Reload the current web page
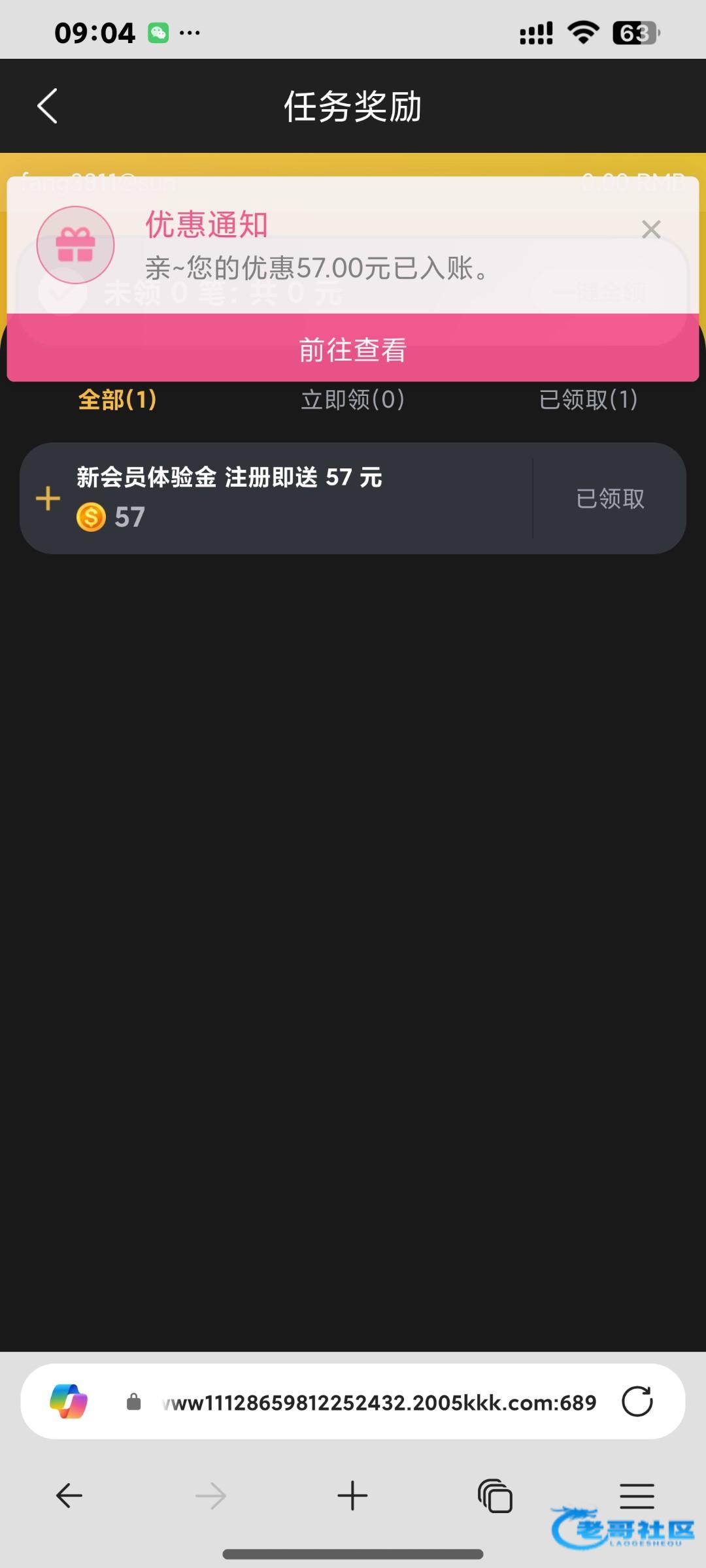This screenshot has height=1568, width=706. click(637, 1401)
